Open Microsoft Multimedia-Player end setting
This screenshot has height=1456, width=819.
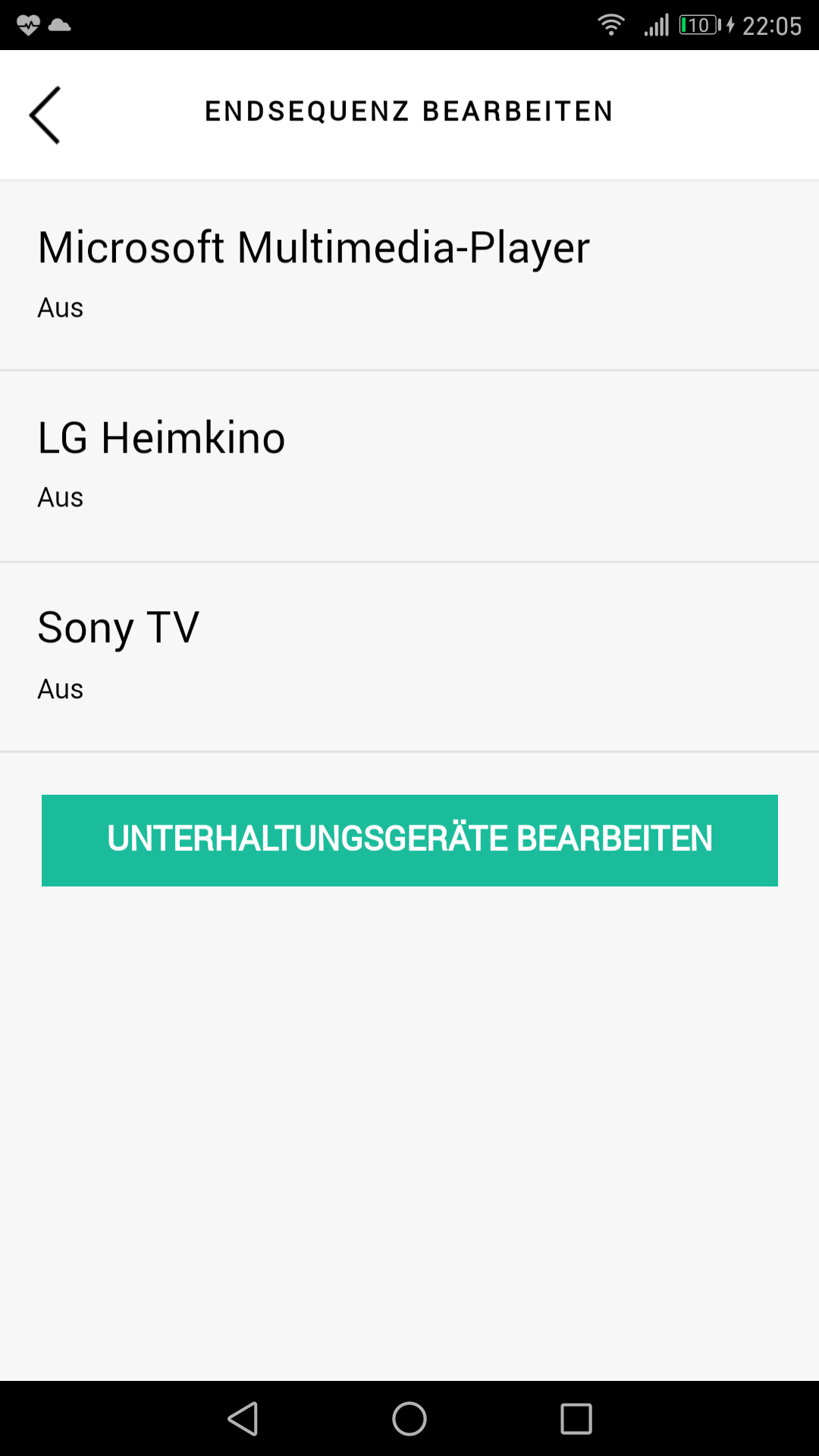[x=409, y=275]
